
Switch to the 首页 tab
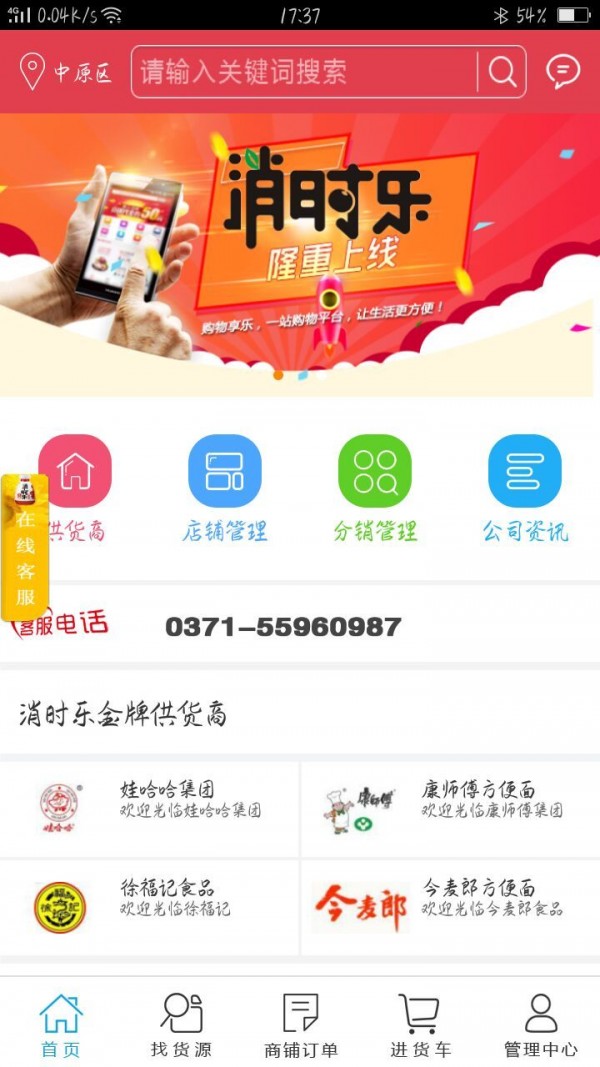[x=61, y=1025]
